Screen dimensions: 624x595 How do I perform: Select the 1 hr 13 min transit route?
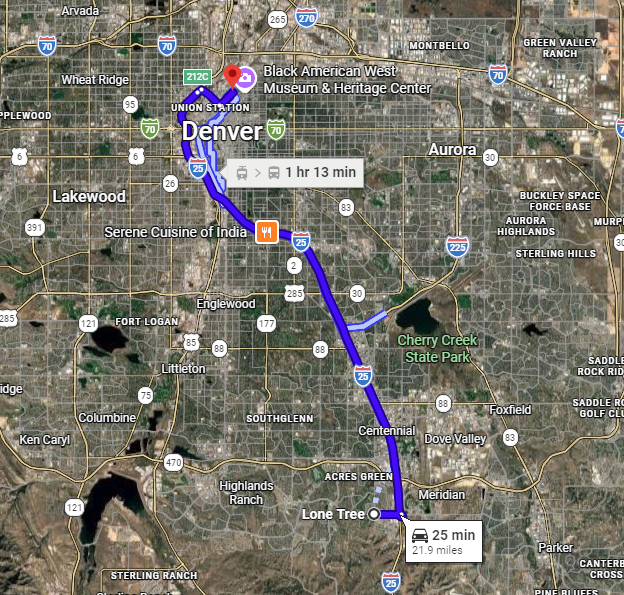click(296, 172)
